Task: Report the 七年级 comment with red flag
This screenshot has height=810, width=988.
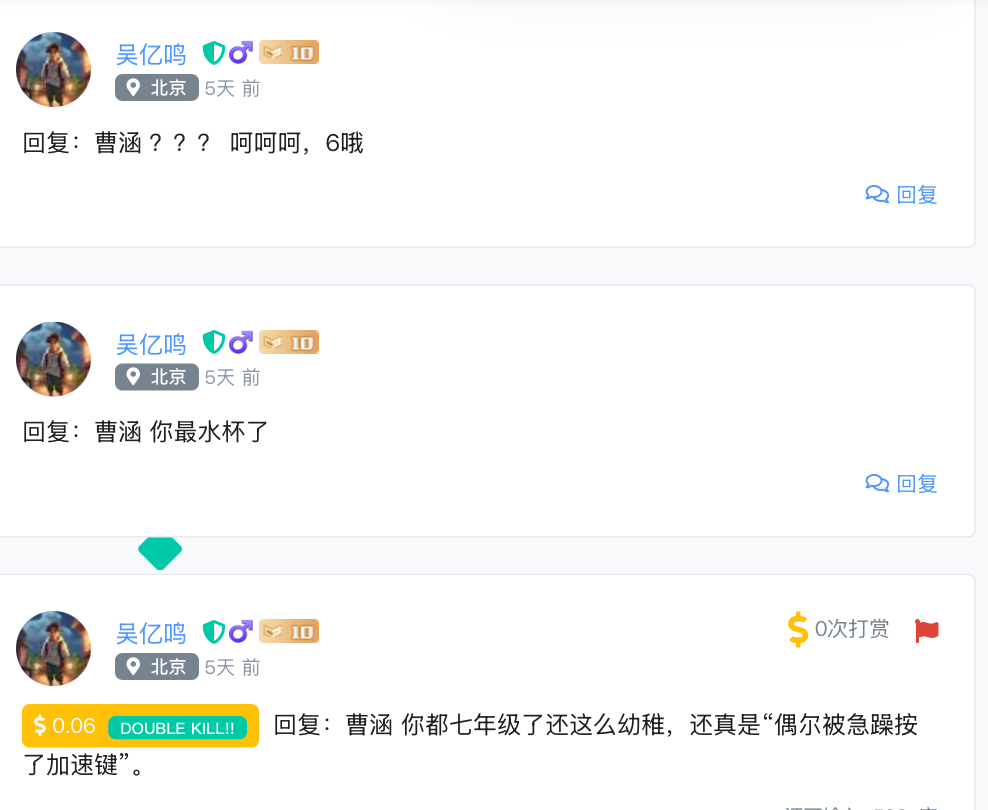Action: [x=927, y=630]
